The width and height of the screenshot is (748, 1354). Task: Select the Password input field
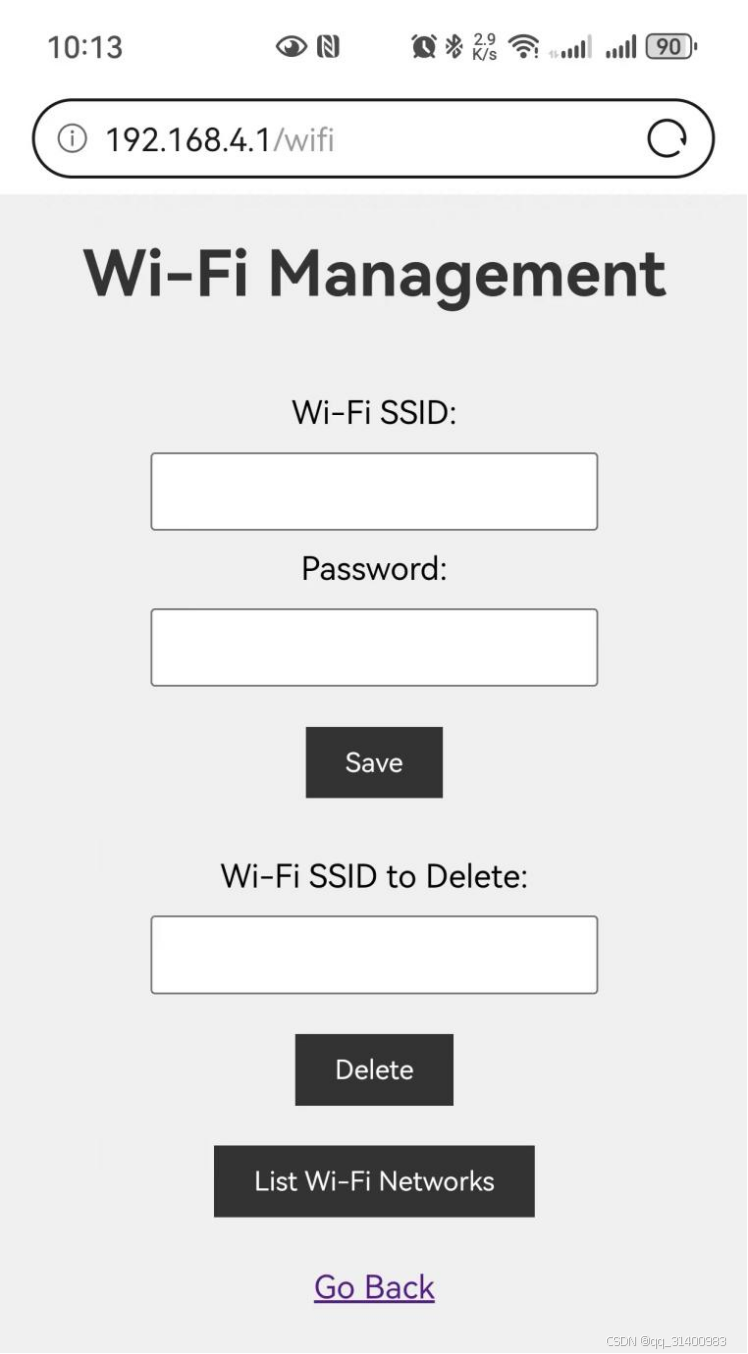(374, 647)
